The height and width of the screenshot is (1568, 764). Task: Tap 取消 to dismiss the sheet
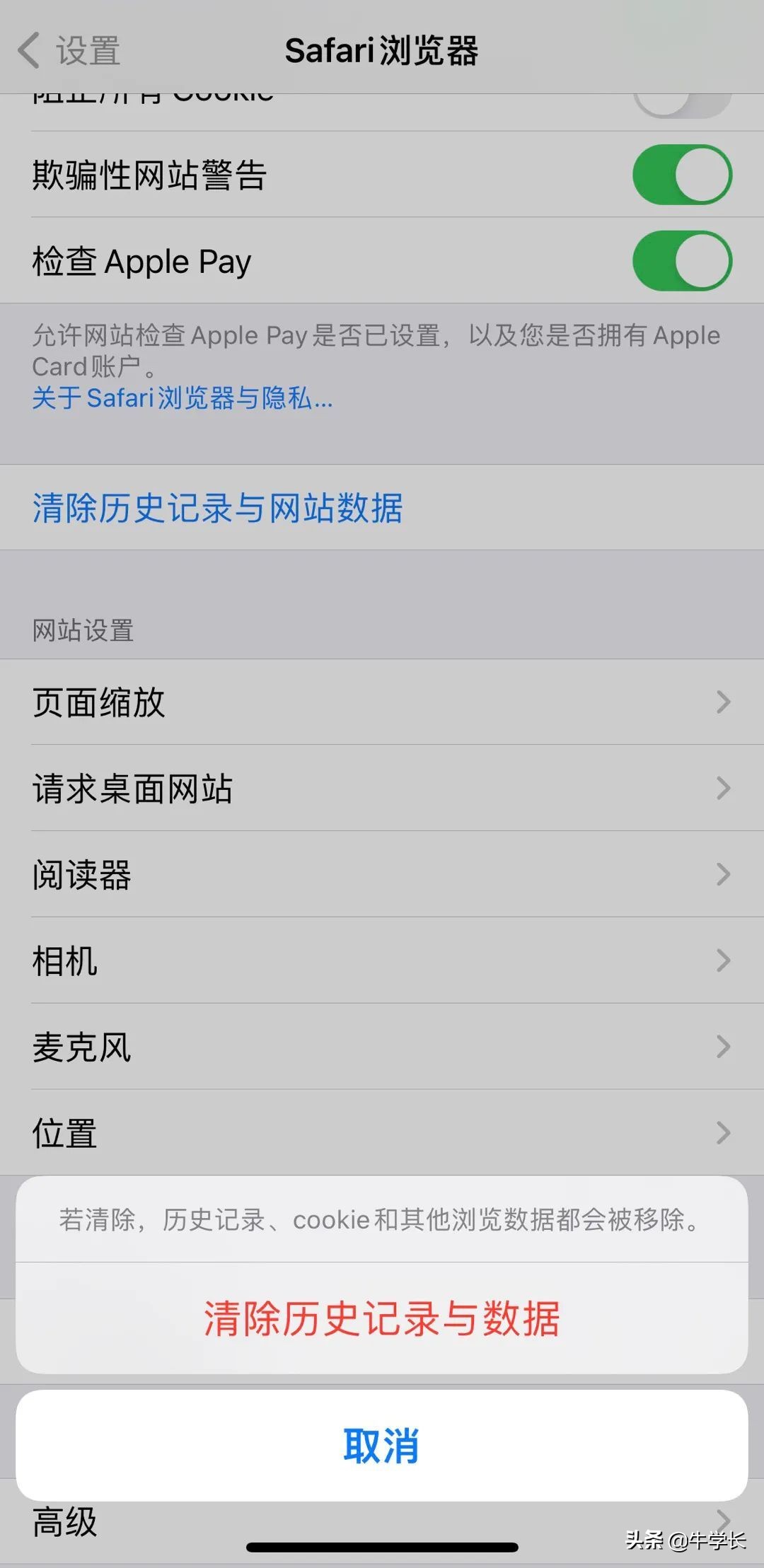pos(382,1446)
